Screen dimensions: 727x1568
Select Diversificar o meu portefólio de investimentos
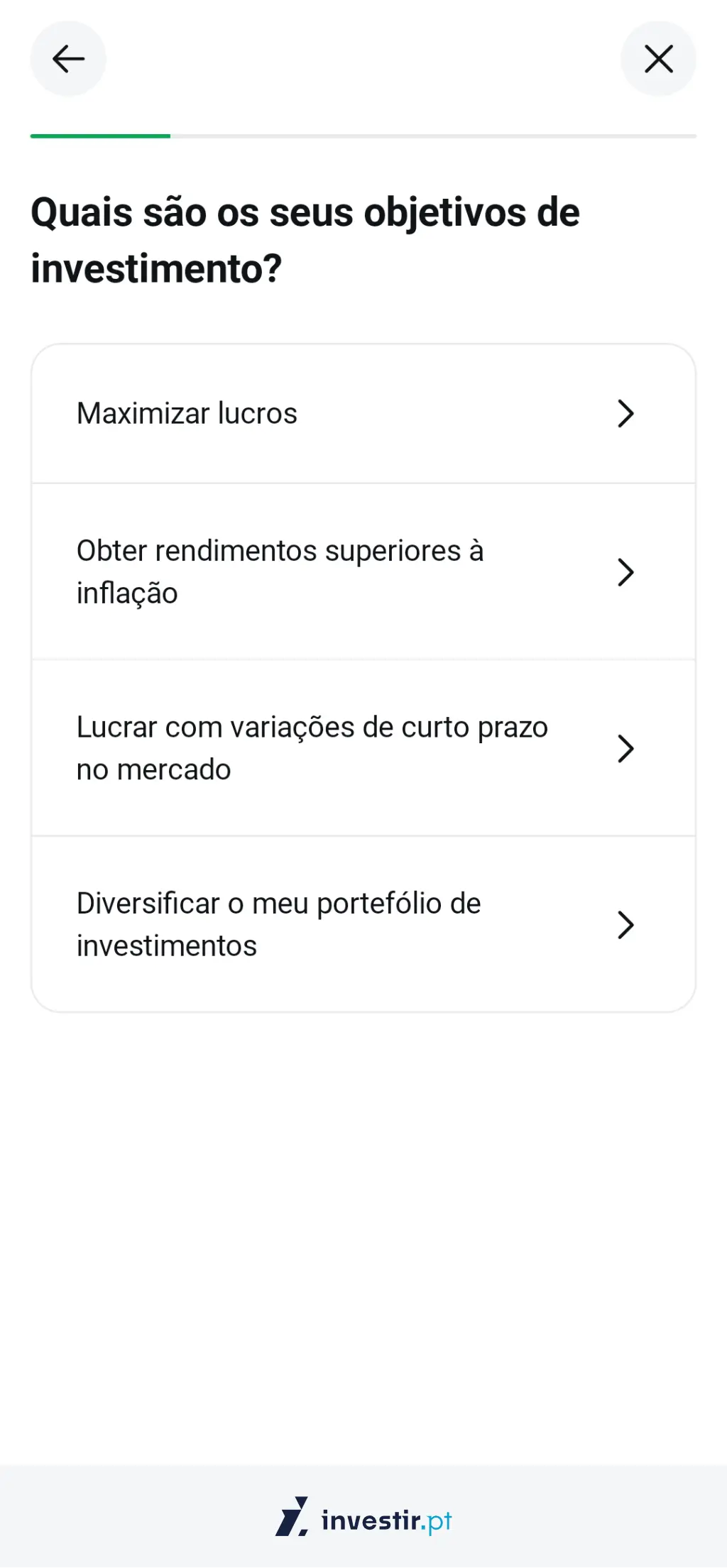point(284,925)
